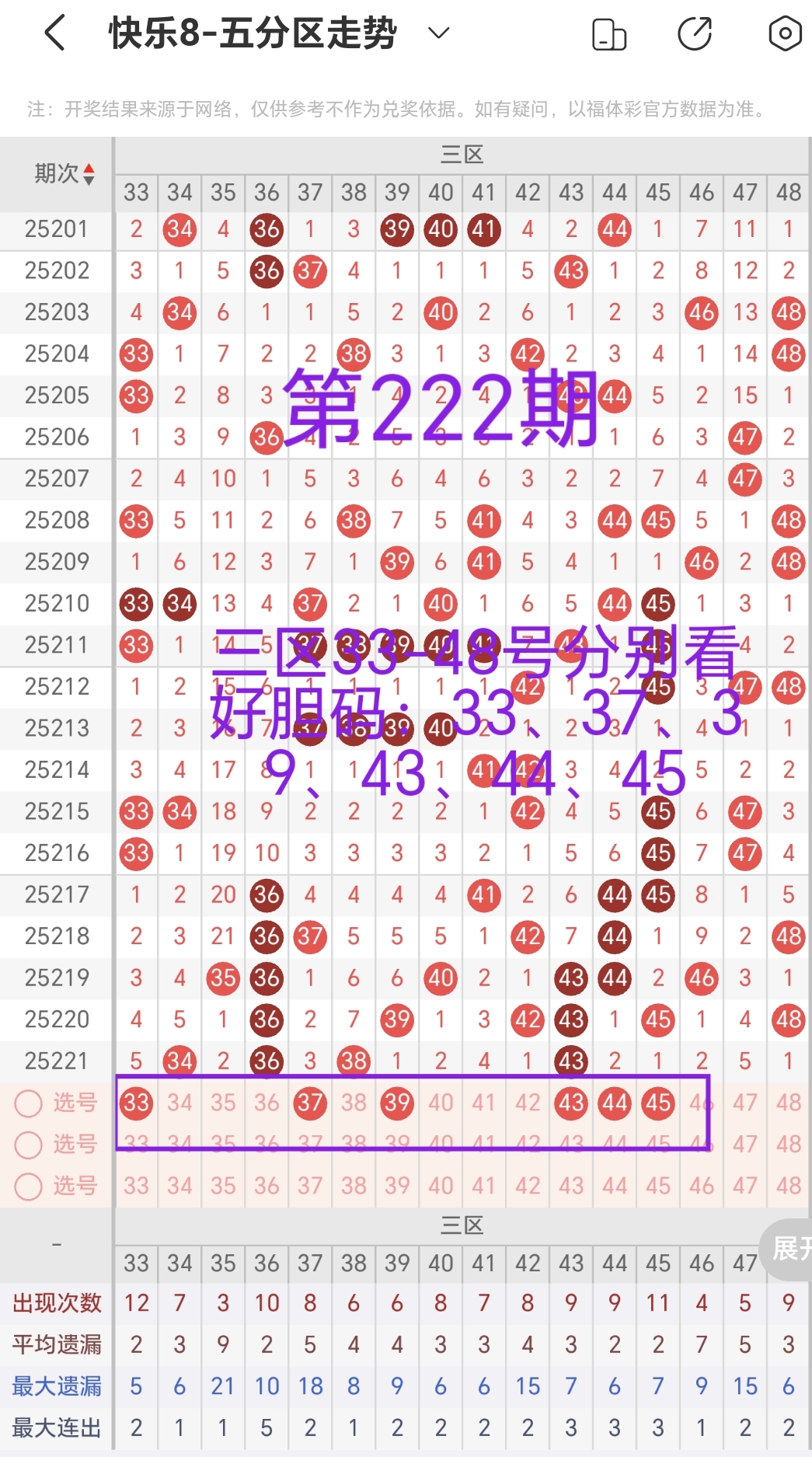Select the first 选号 radio circle
Viewport: 812px width, 1457px height.
pyautogui.click(x=29, y=1103)
